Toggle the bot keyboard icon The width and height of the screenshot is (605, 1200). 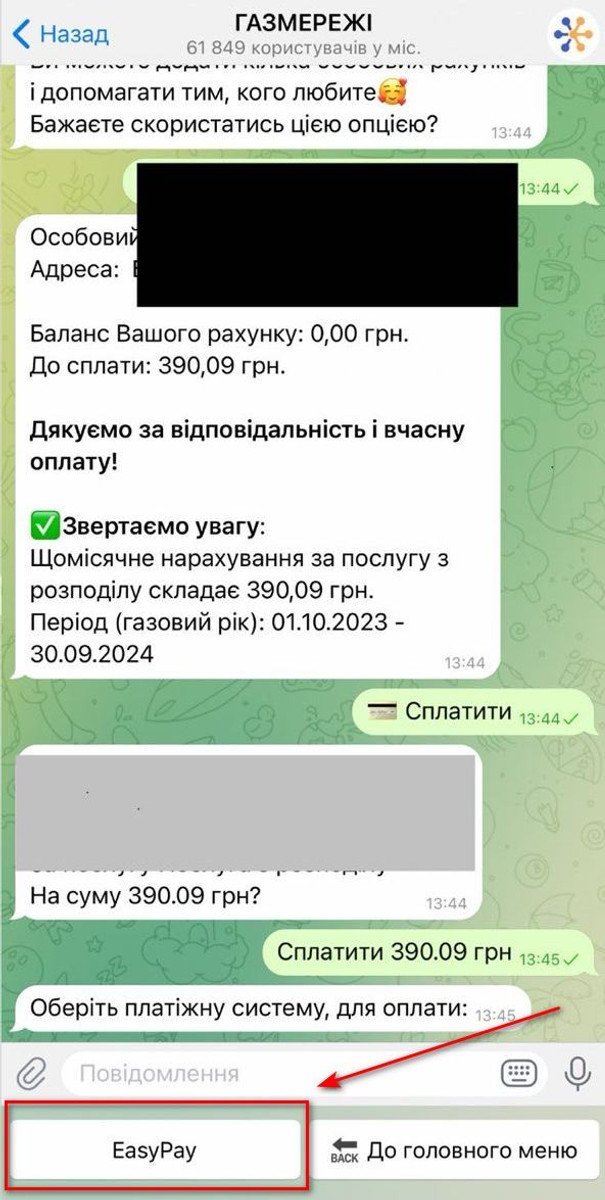(518, 1075)
